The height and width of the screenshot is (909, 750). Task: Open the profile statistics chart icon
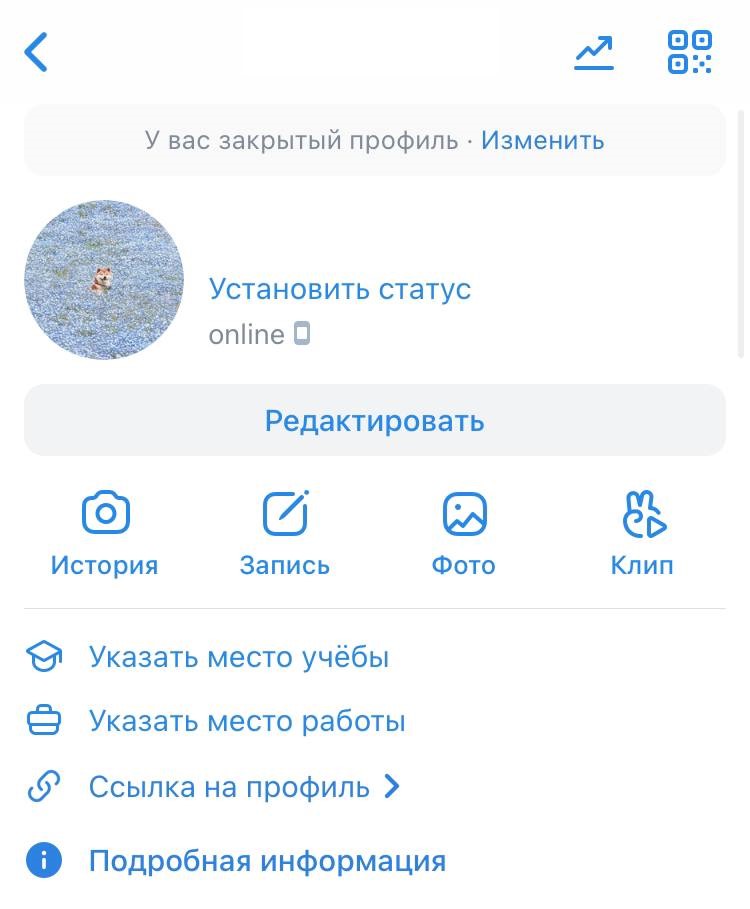(x=593, y=52)
